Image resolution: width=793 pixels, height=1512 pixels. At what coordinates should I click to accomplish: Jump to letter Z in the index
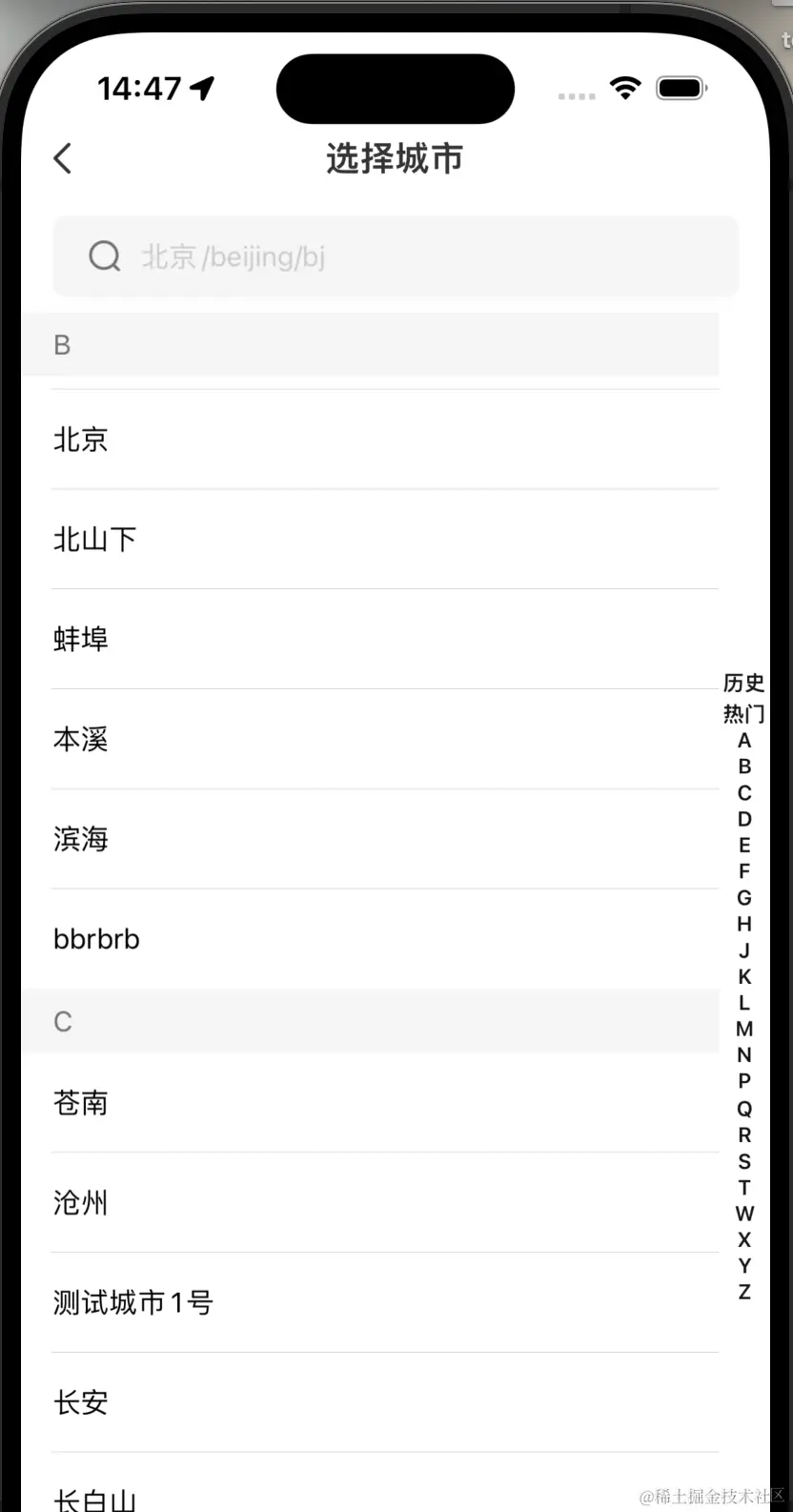pyautogui.click(x=744, y=1292)
